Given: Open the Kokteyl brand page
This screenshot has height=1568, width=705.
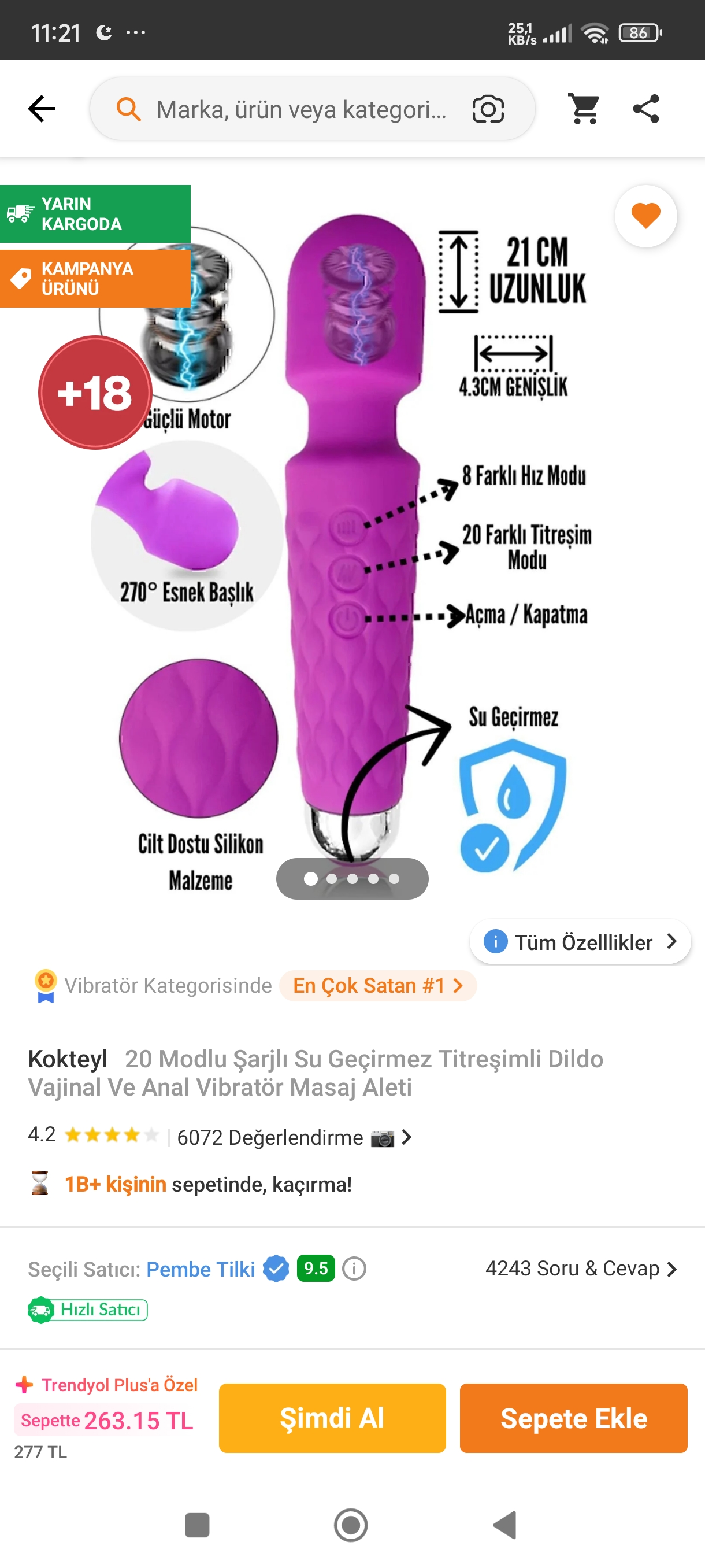Looking at the screenshot, I should click(68, 1059).
